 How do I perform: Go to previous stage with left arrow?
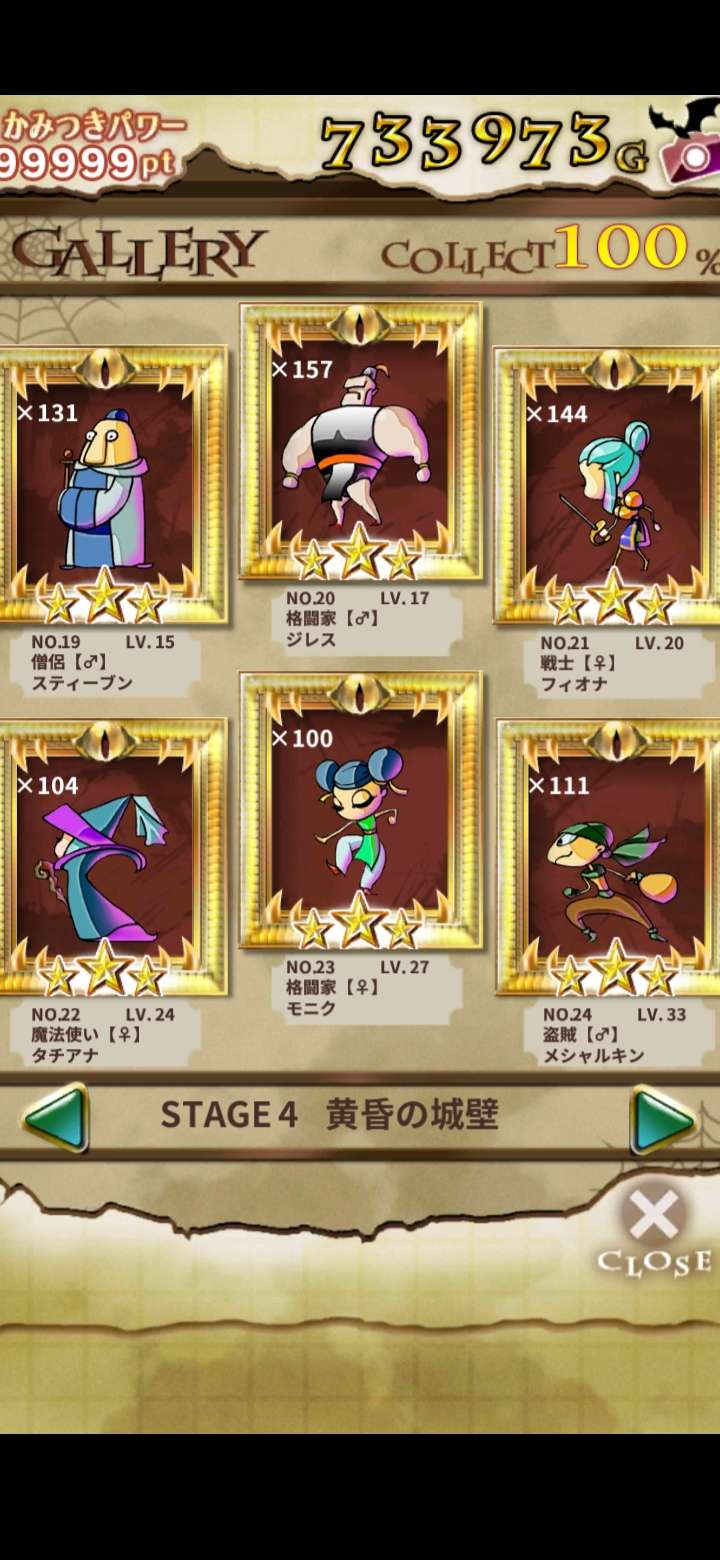tap(56, 1118)
